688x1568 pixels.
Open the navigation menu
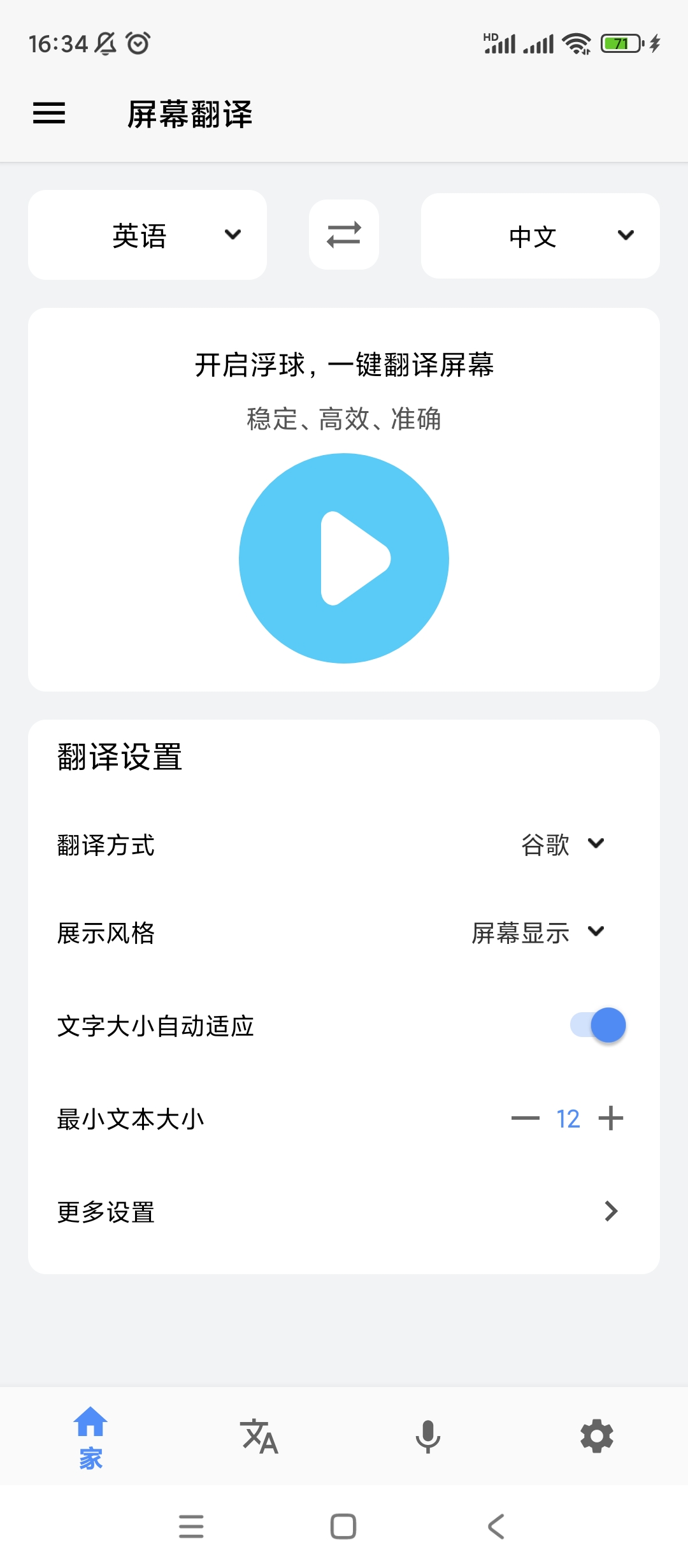(49, 113)
